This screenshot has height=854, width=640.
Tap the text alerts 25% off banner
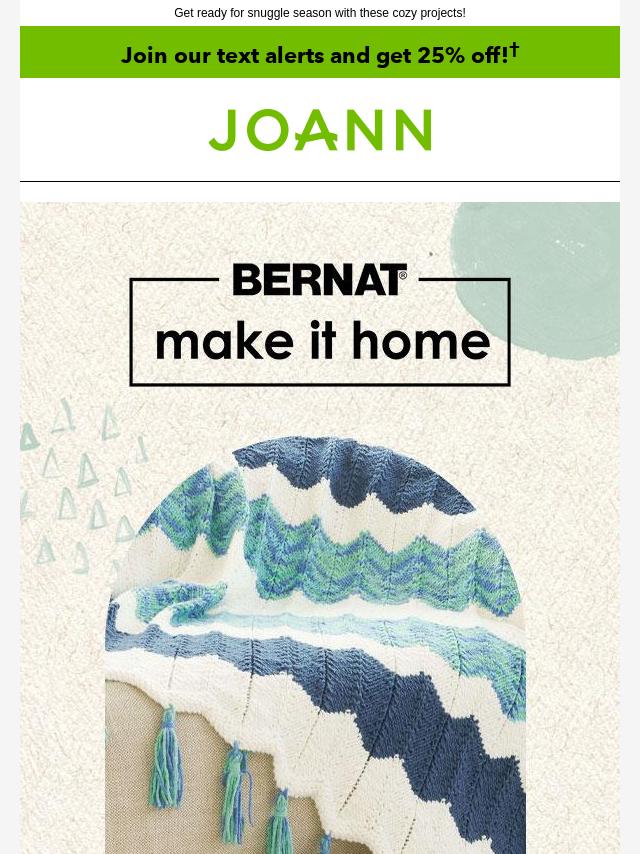320,54
